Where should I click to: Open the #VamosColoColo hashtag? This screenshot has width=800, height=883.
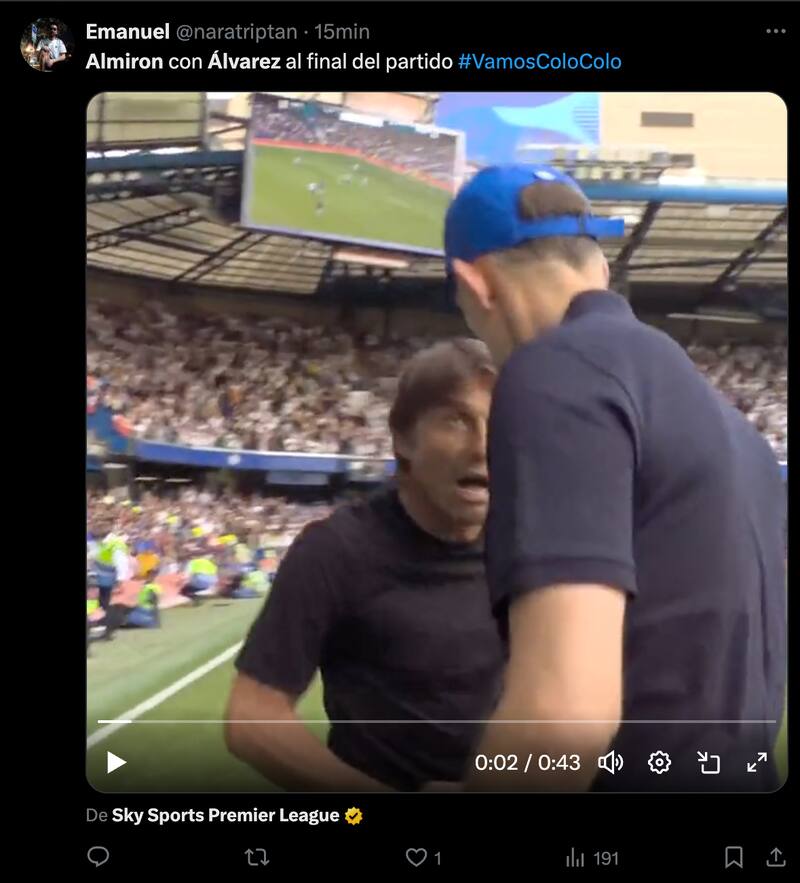coord(539,61)
